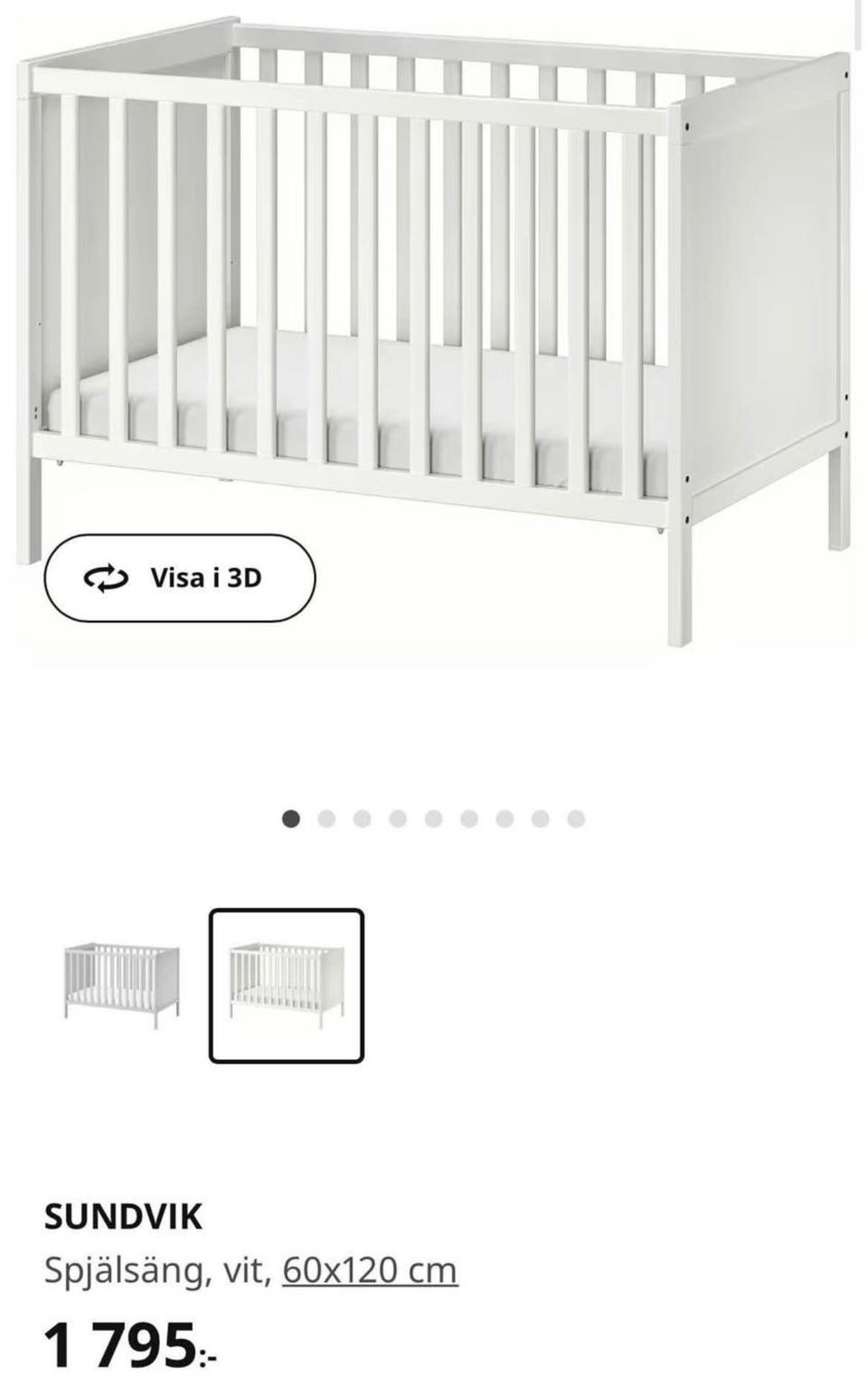Viewport: 868px width, 1385px height.
Task: Select the highlighted second crib variant thumbnail
Action: point(287,985)
